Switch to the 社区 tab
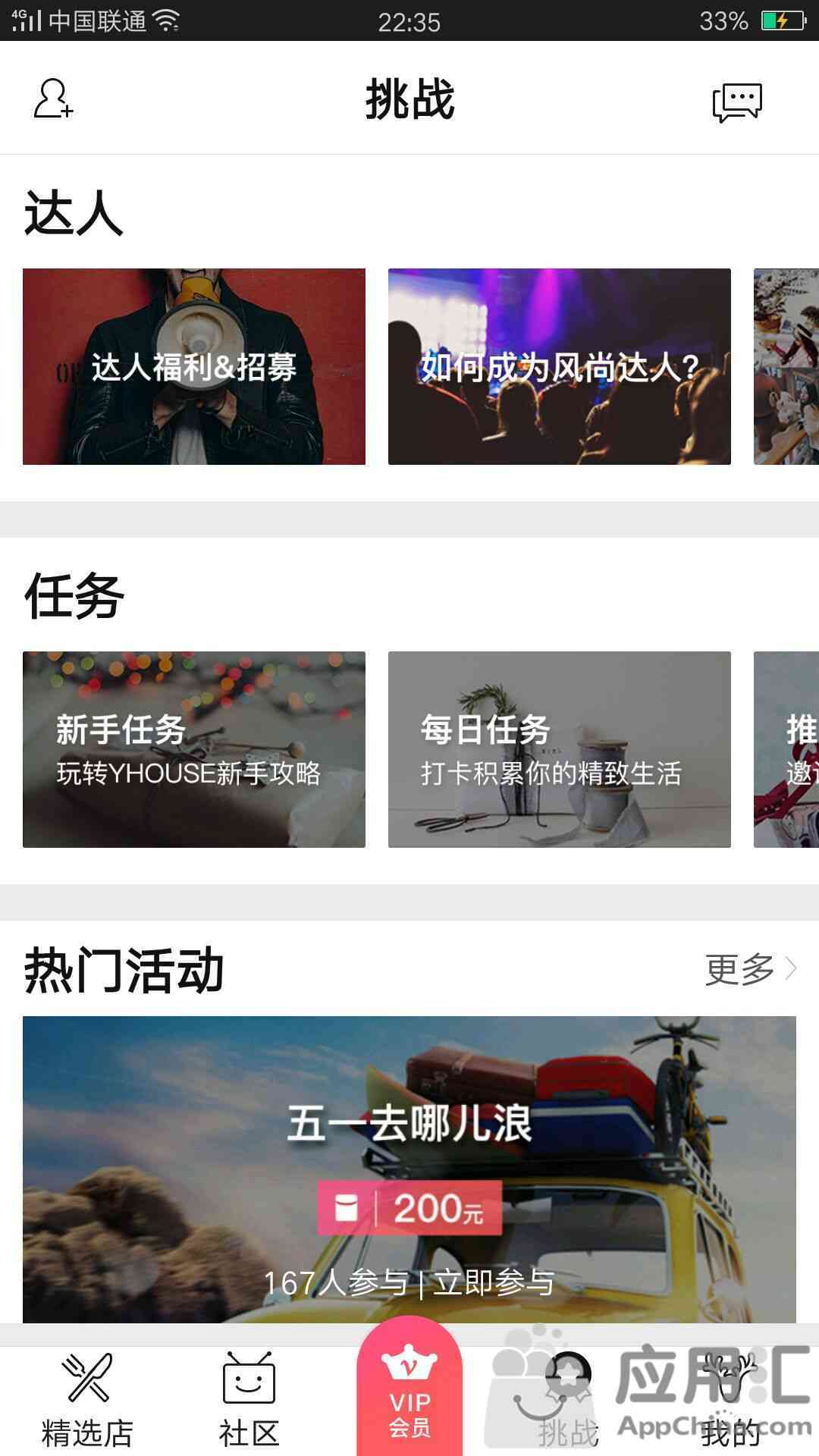The image size is (819, 1456). tap(249, 1401)
